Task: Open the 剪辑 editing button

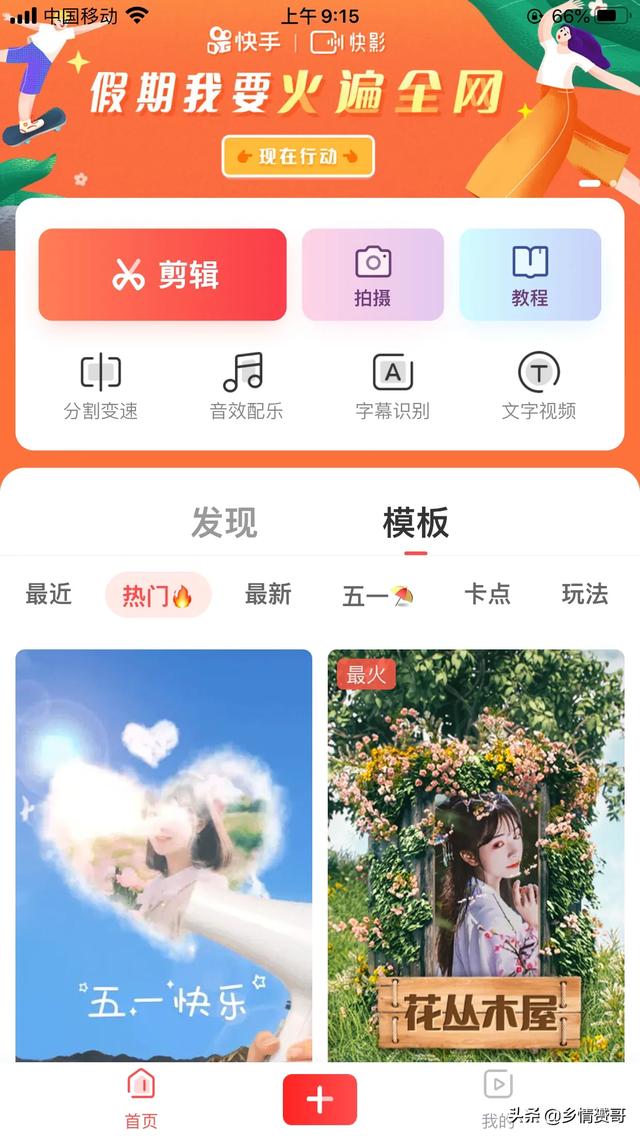Action: [163, 274]
